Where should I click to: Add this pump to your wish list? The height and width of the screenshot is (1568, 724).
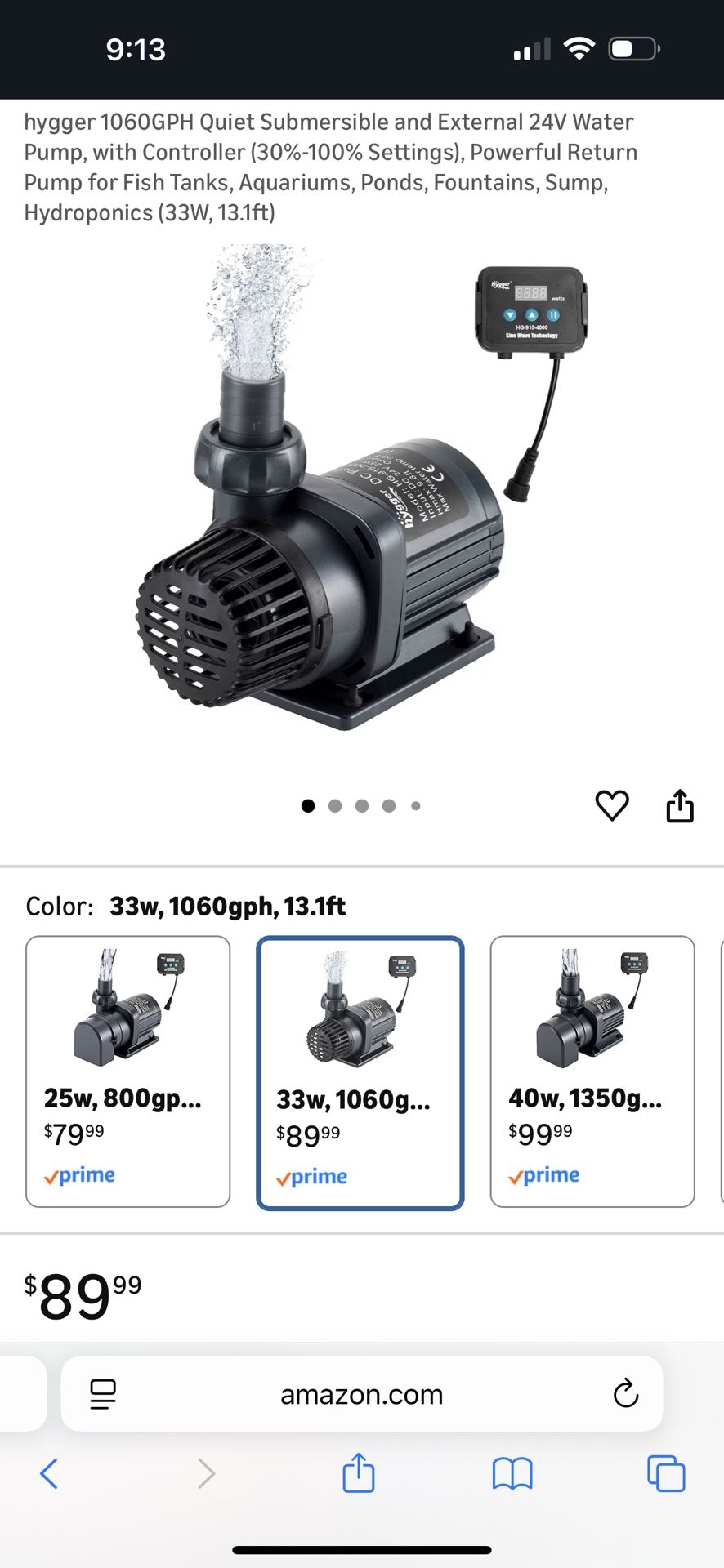611,806
